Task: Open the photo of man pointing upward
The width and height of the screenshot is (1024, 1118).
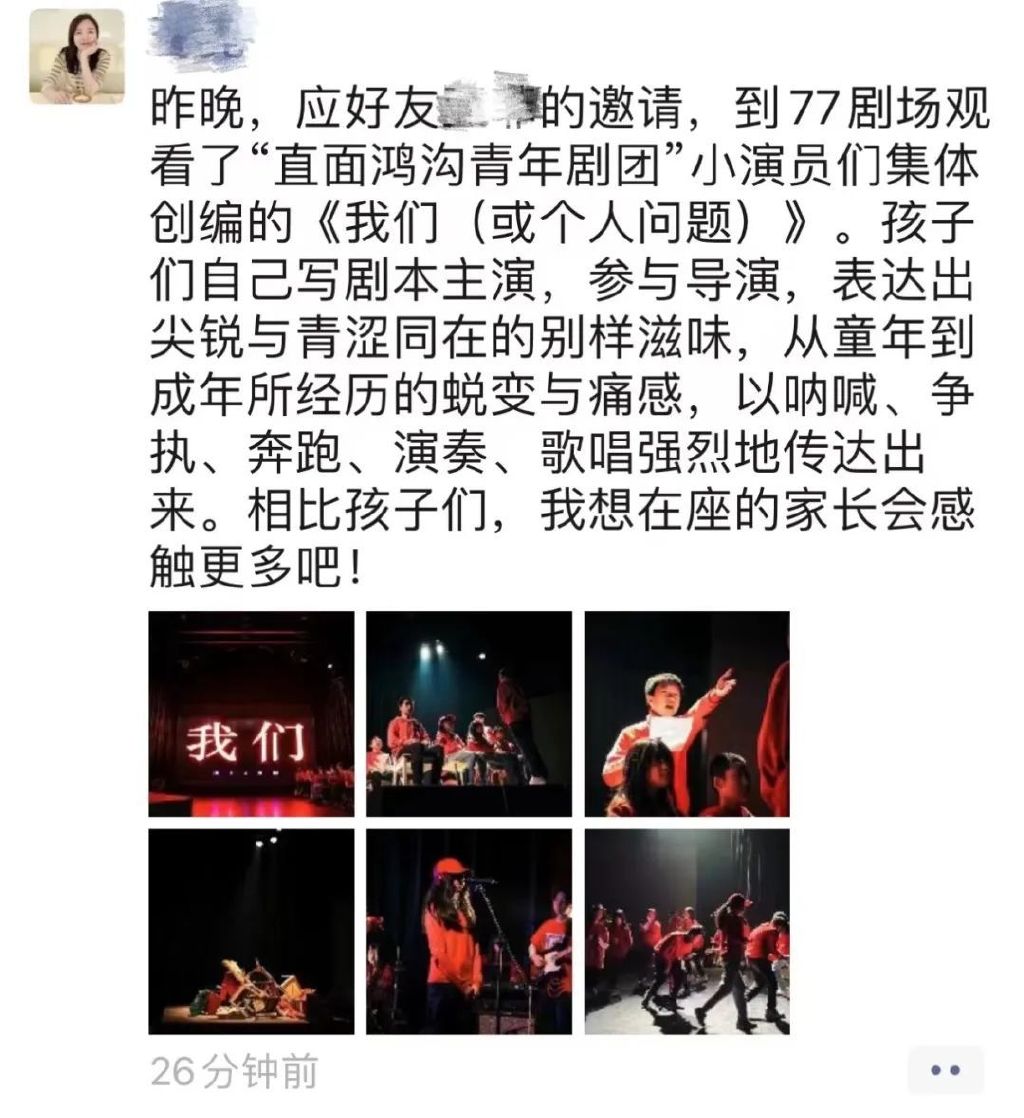Action: (x=687, y=714)
